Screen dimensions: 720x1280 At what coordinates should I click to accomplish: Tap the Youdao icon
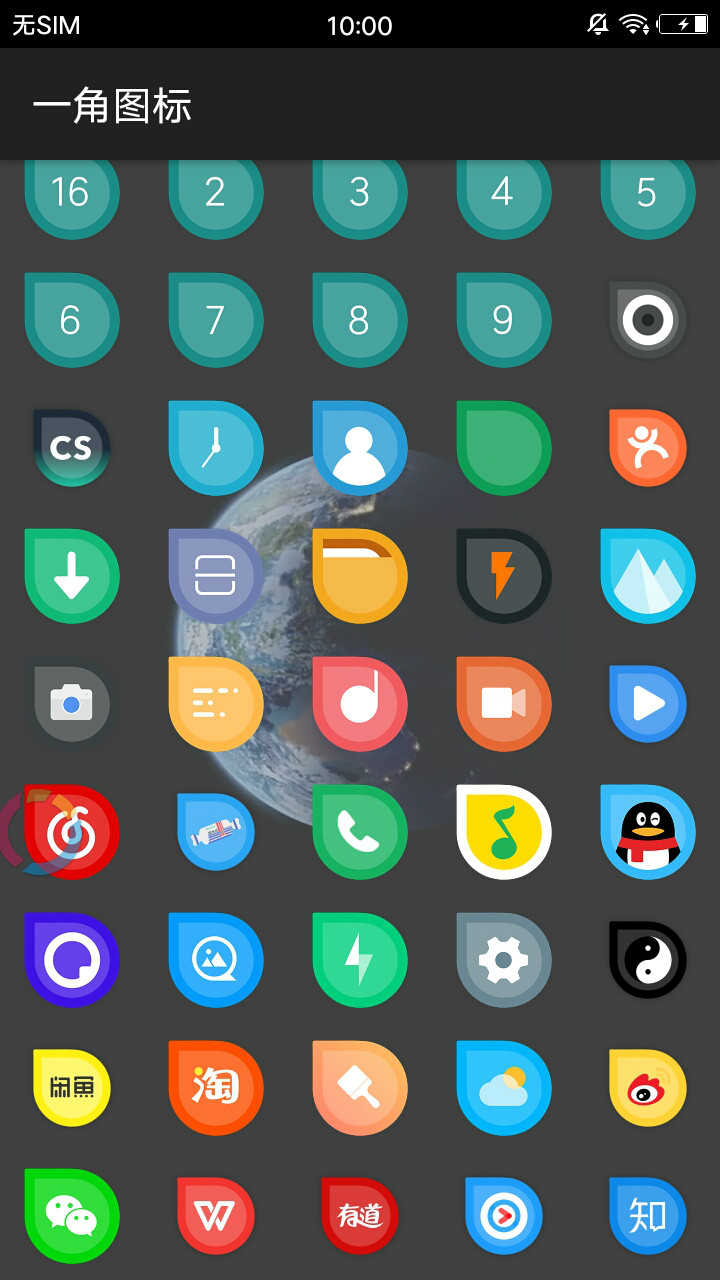360,1216
